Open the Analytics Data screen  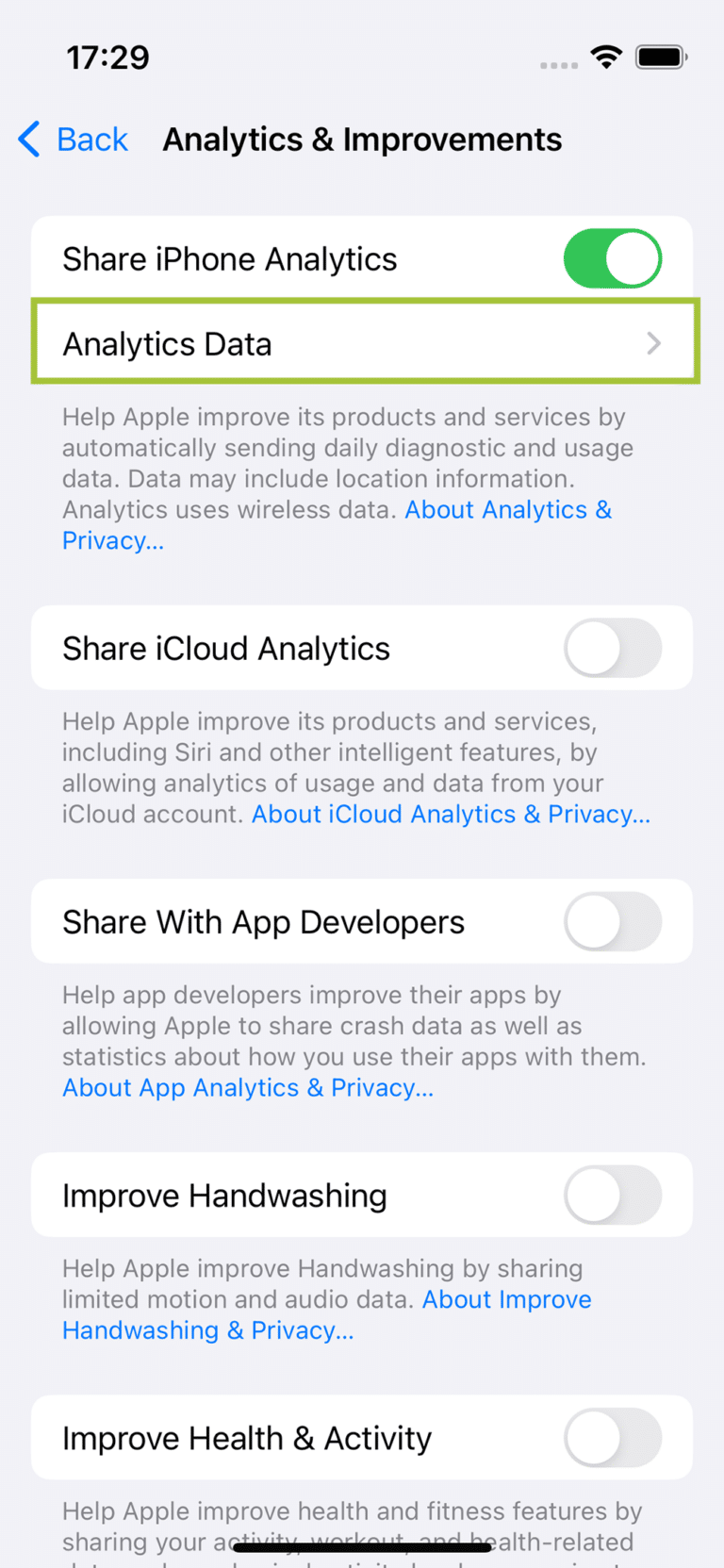pyautogui.click(x=362, y=343)
